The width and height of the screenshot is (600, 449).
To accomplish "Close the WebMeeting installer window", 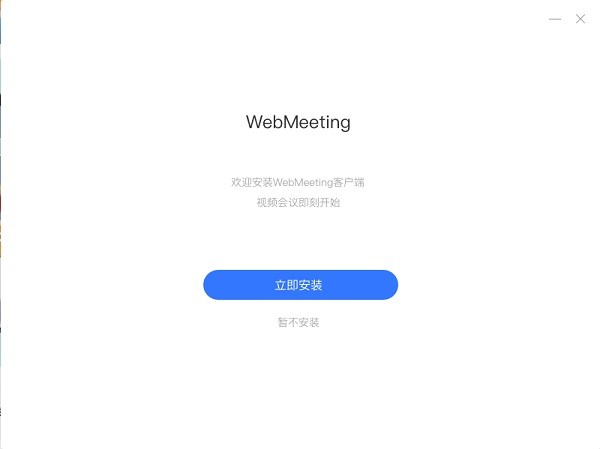I will point(580,19).
